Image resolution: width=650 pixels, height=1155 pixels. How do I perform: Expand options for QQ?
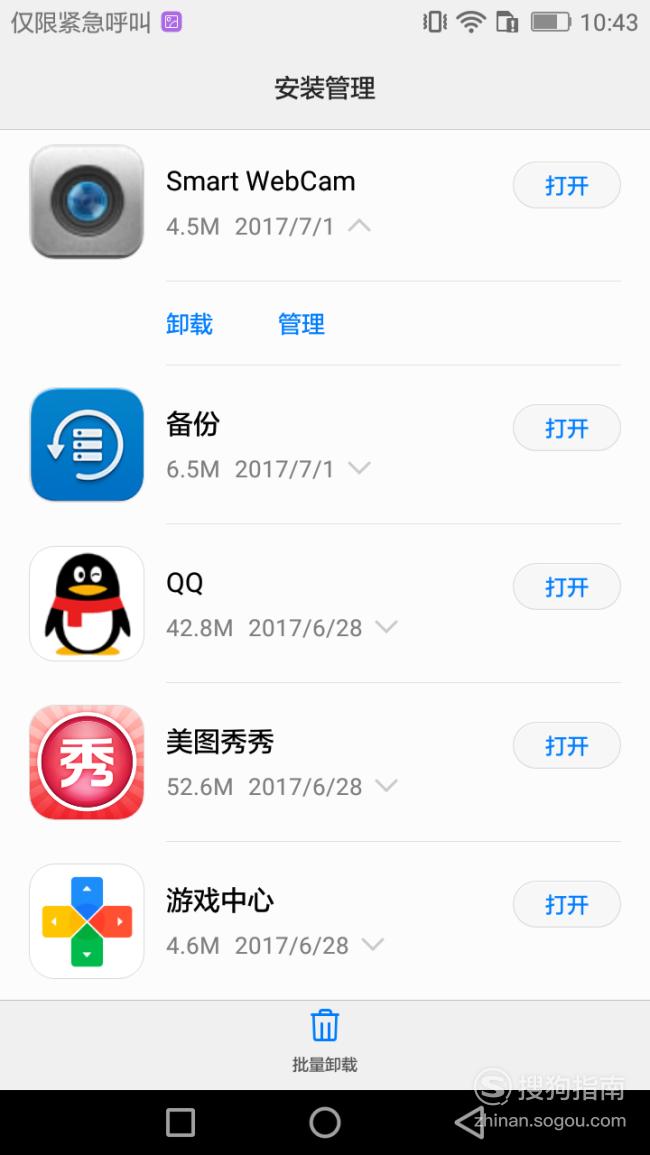386,627
